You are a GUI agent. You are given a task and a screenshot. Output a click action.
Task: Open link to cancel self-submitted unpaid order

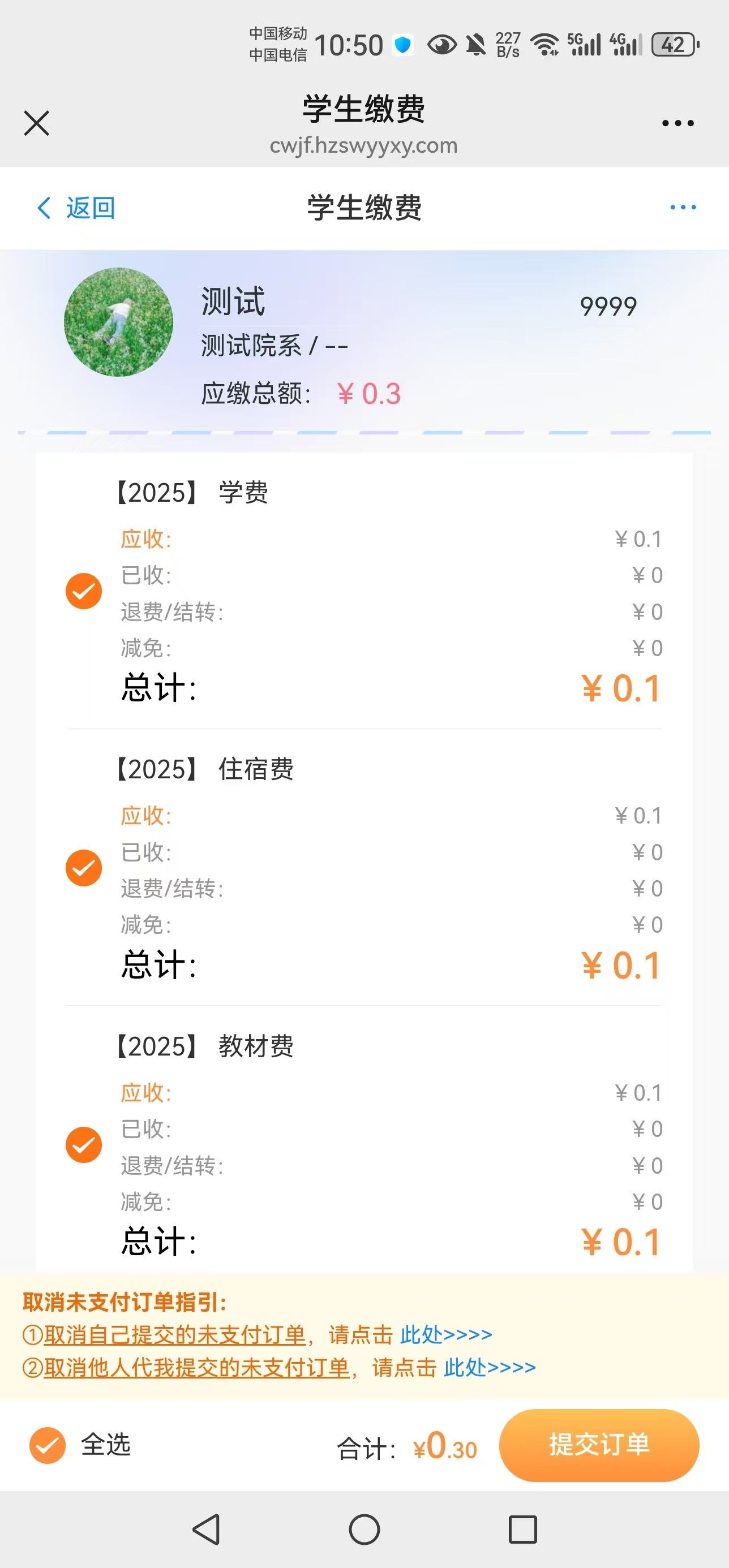(x=446, y=1334)
